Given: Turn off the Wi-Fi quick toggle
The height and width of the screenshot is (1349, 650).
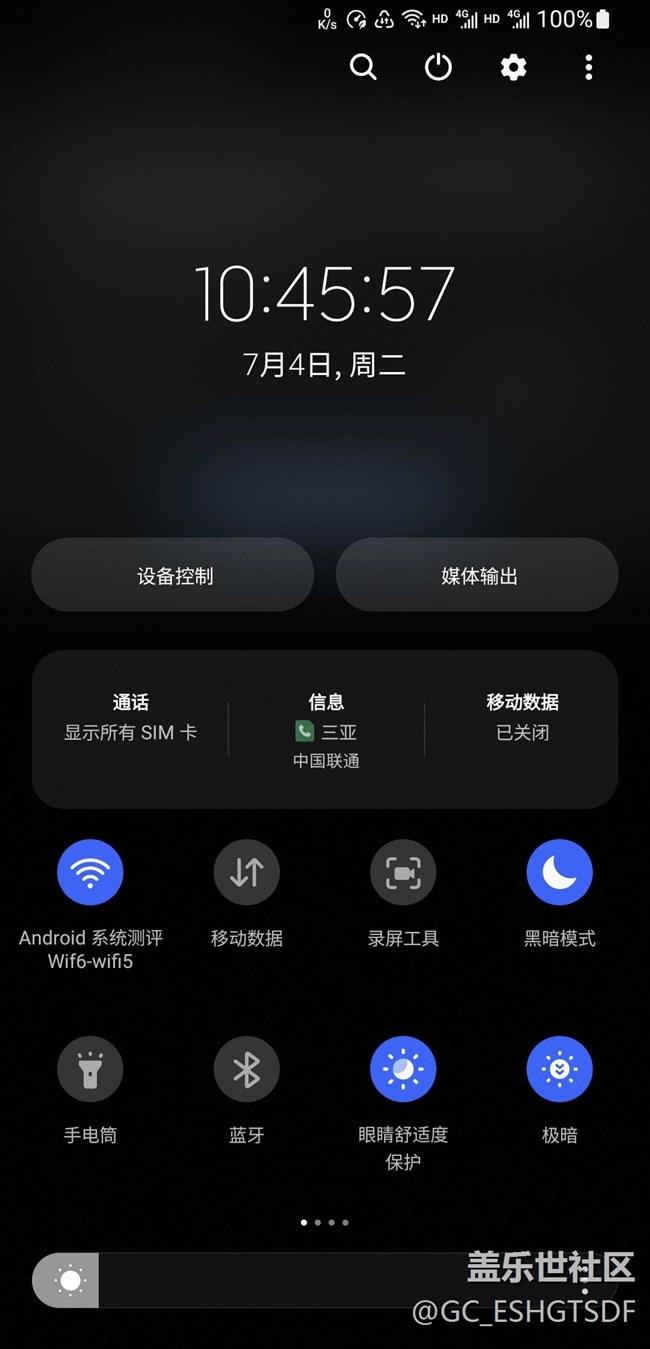Looking at the screenshot, I should click(90, 872).
